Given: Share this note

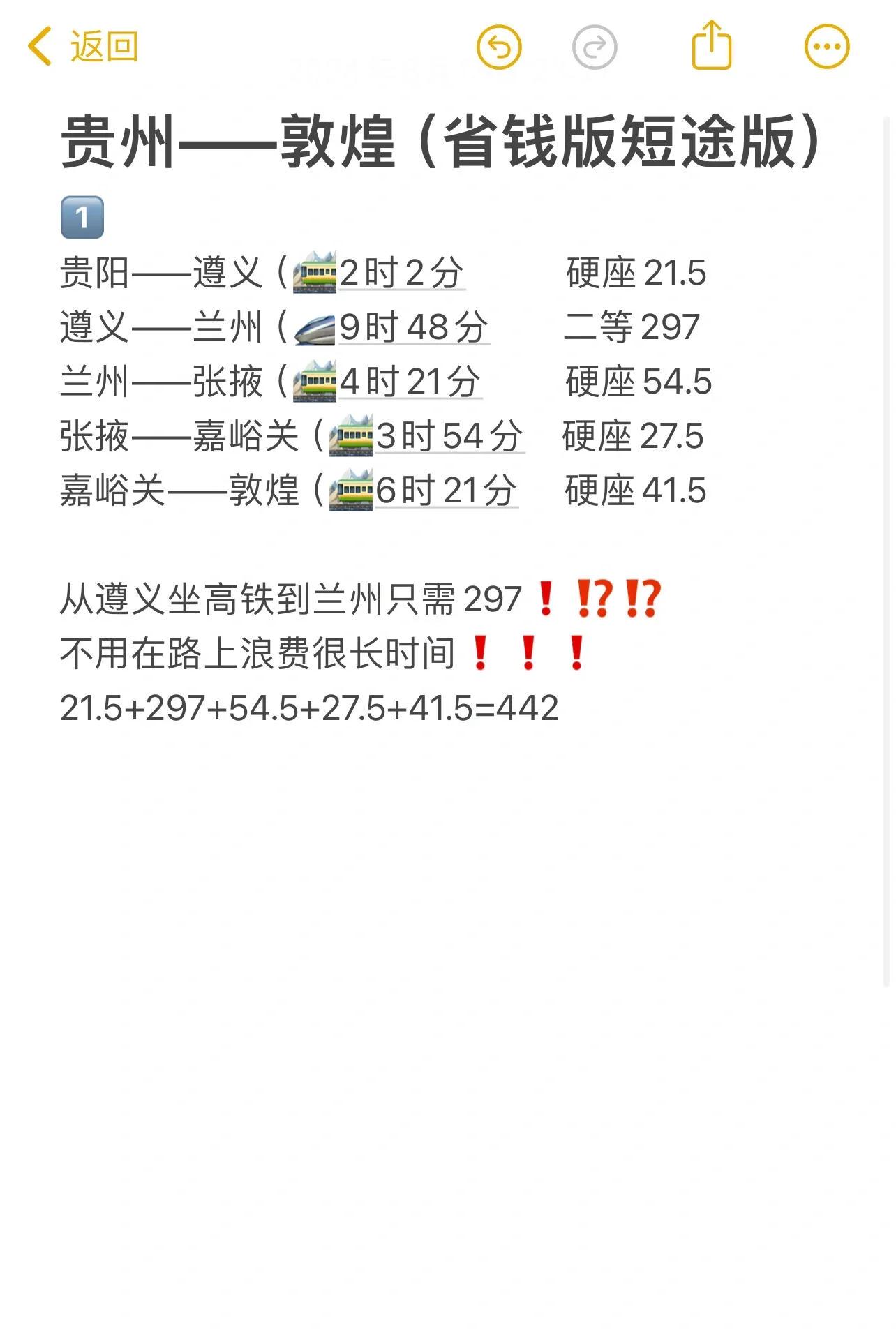Looking at the screenshot, I should tap(711, 45).
